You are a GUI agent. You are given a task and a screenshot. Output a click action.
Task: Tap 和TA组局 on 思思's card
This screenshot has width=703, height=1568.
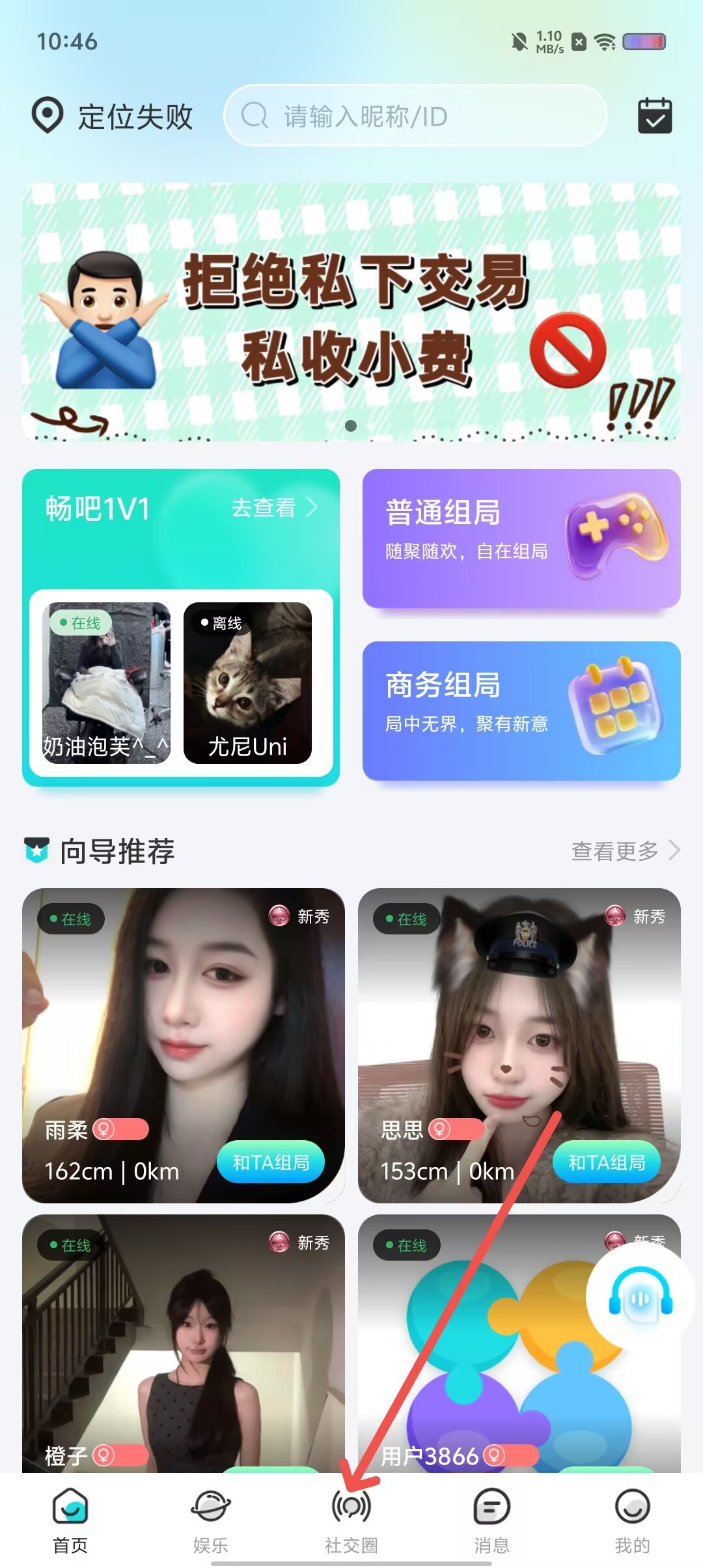coord(607,1162)
